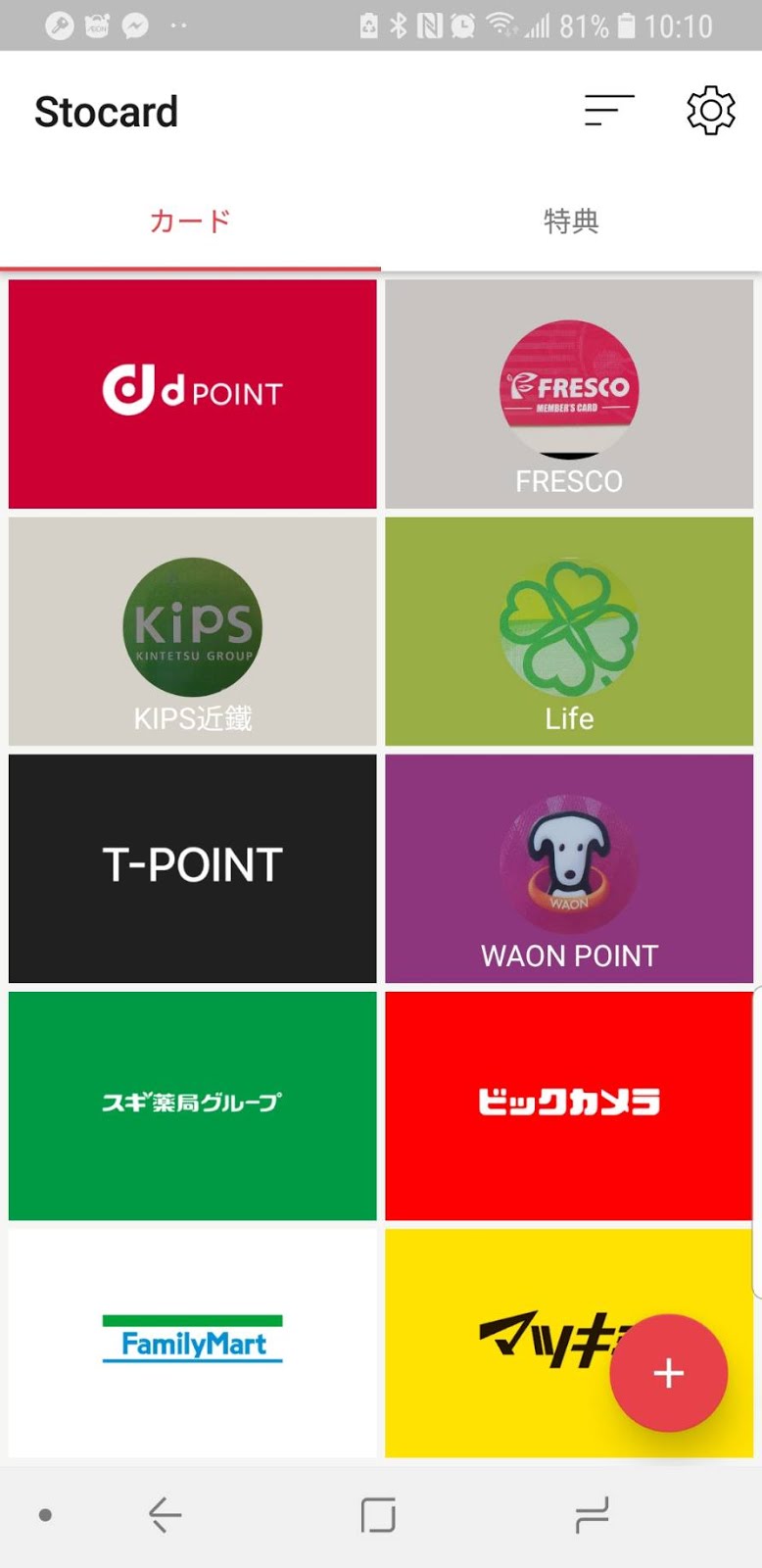Open the KIPS近鐵 card
Viewport: 762px width, 1568px height.
pyautogui.click(x=193, y=631)
